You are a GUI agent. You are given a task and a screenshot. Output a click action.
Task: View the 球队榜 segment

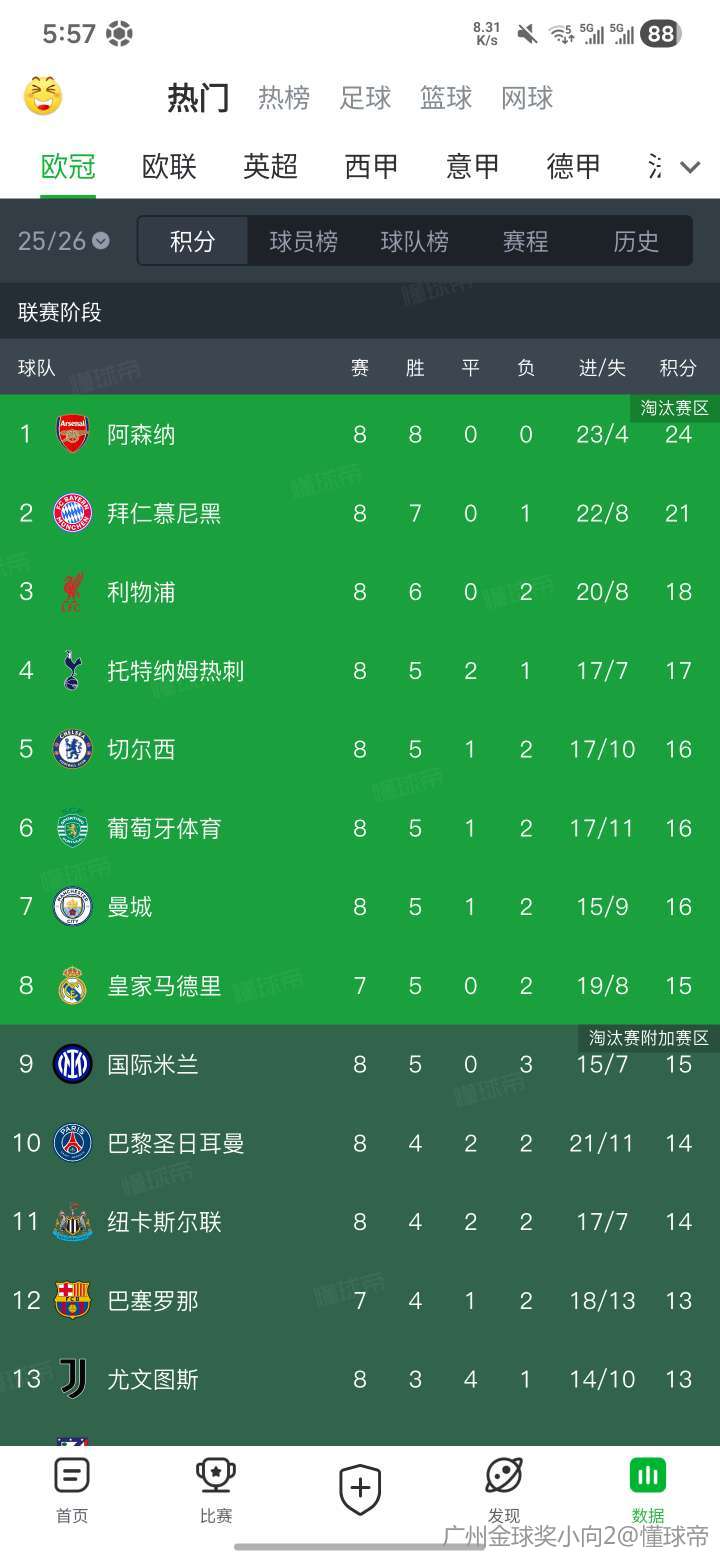(x=414, y=241)
